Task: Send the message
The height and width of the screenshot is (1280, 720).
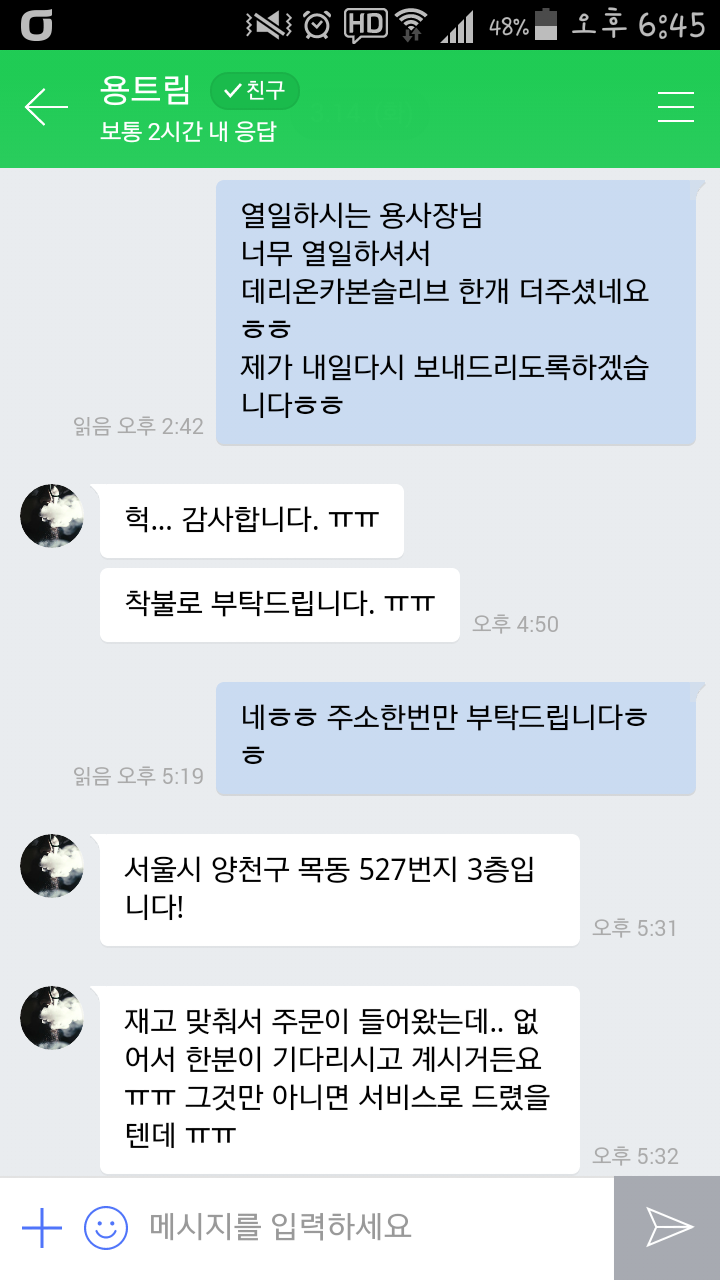Action: 667,1227
